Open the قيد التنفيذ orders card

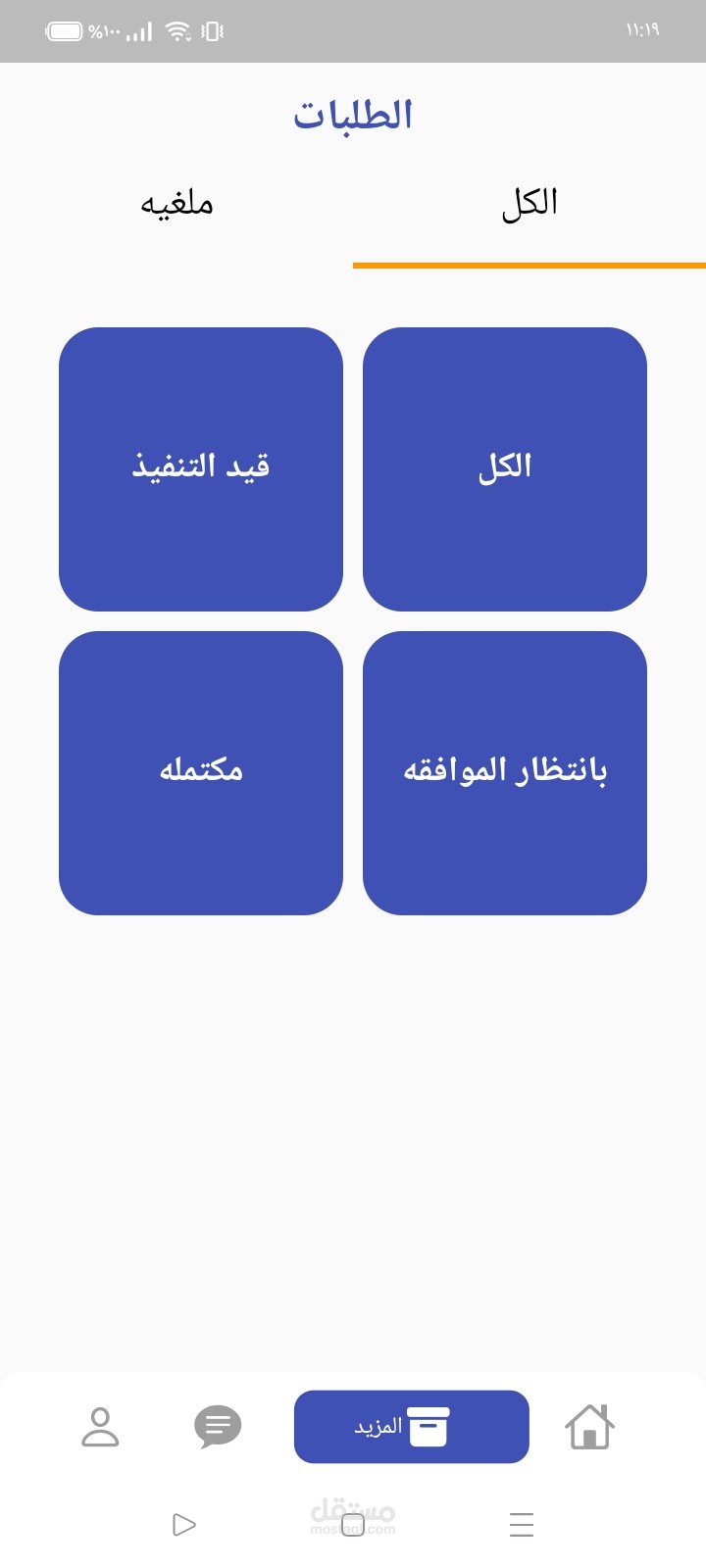tap(201, 469)
